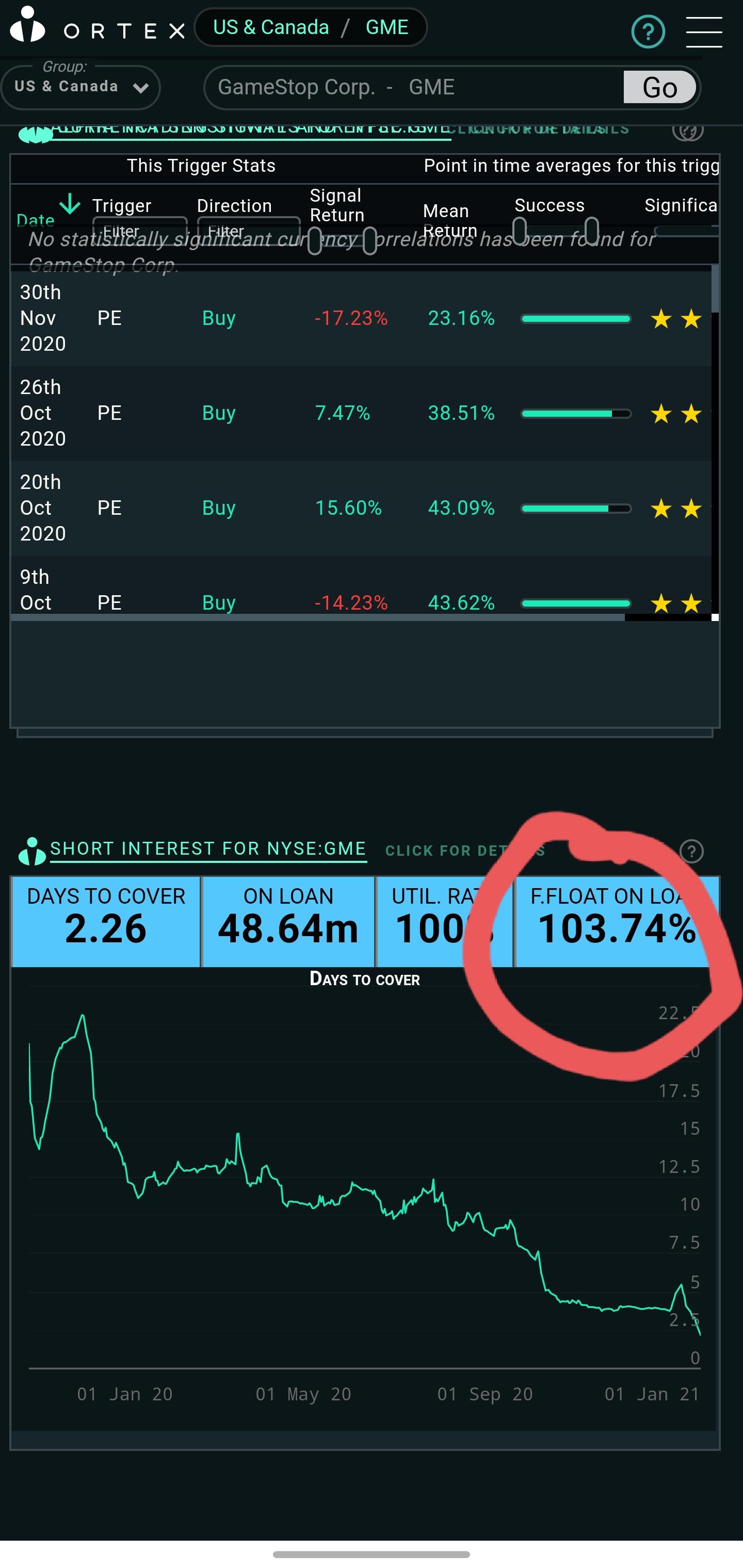Screen dimensions: 743x1568
Task: Open US & Canada in the breadcrumb
Action: 271,27
